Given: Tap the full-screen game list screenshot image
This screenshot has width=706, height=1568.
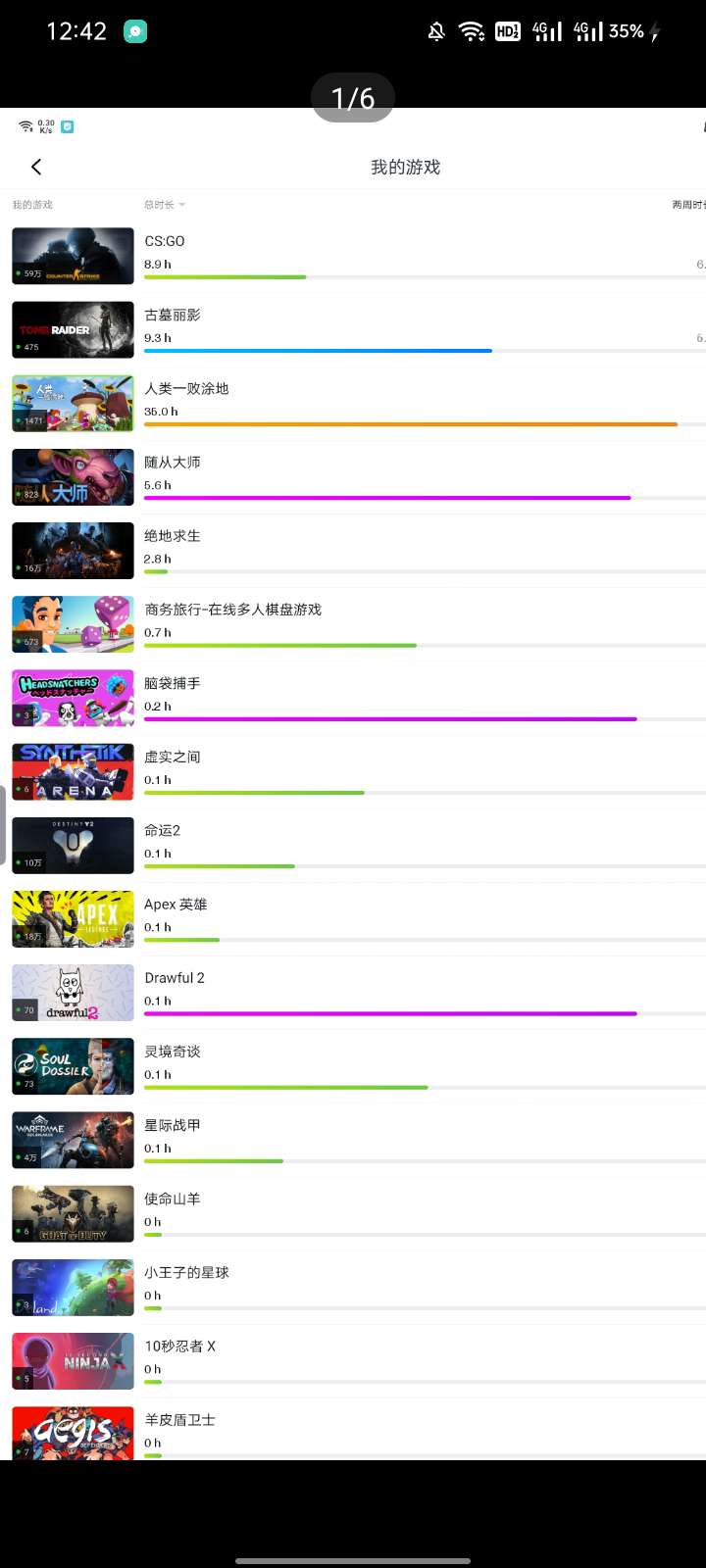Looking at the screenshot, I should 353,784.
